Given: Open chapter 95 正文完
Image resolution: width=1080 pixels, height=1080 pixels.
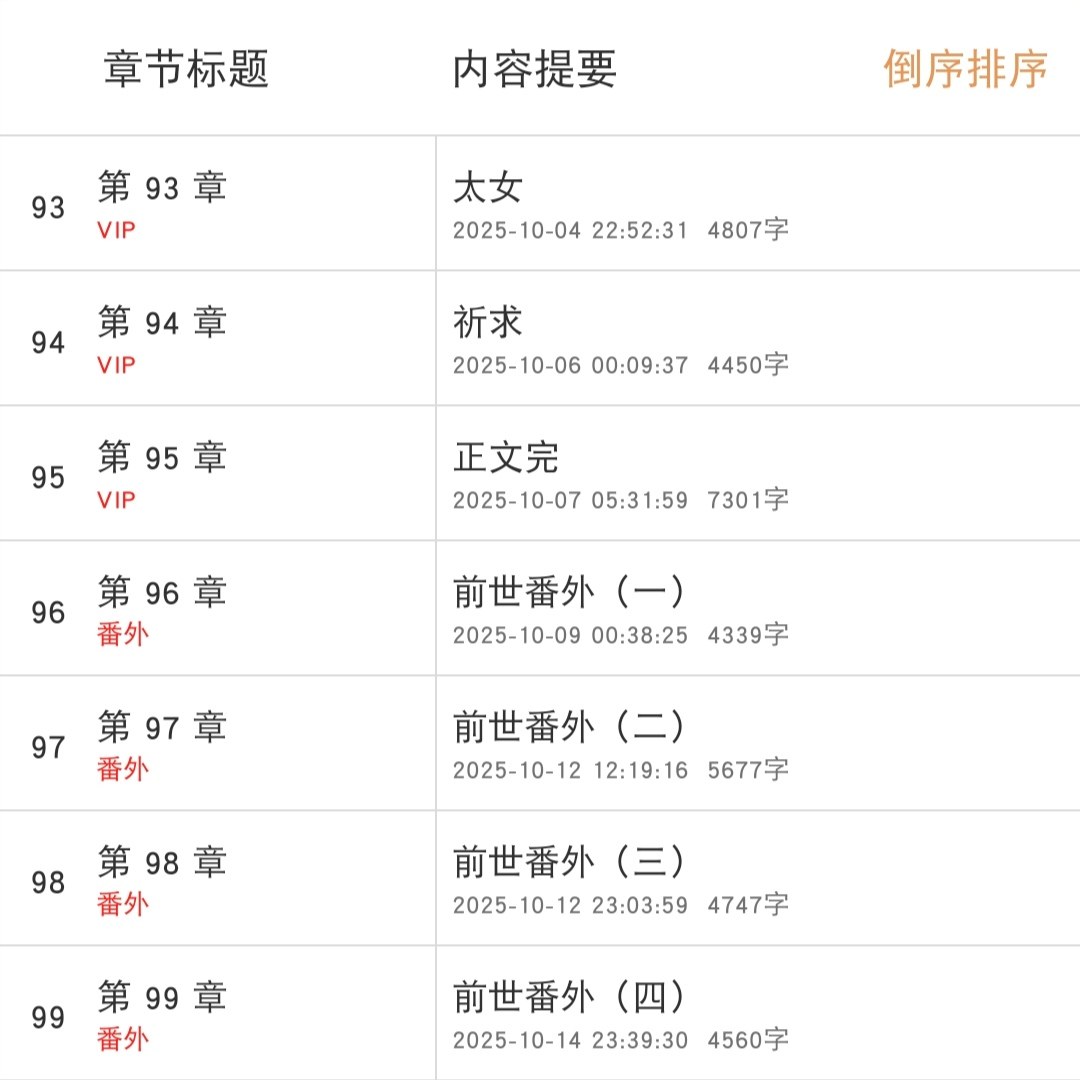Looking at the screenshot, I should click(x=506, y=458).
